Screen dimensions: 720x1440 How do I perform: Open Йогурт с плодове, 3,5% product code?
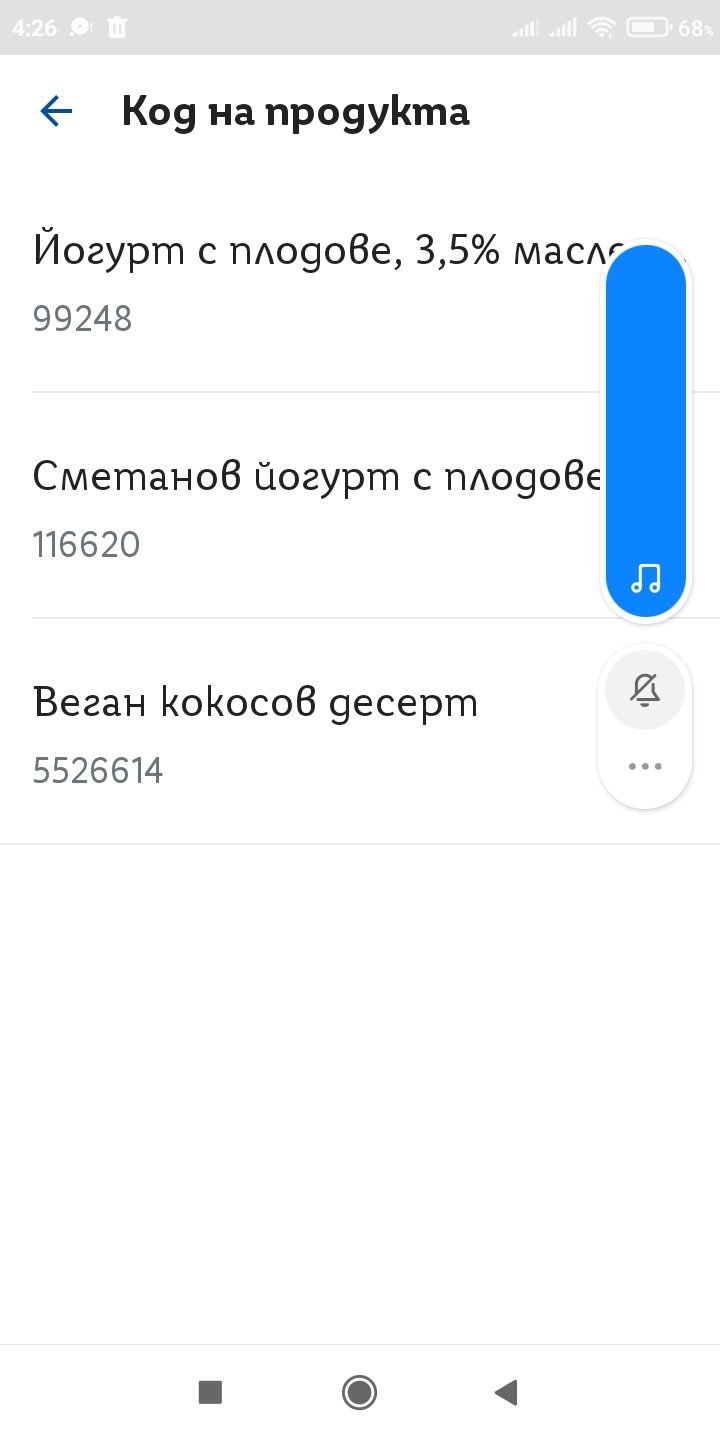pos(360,280)
